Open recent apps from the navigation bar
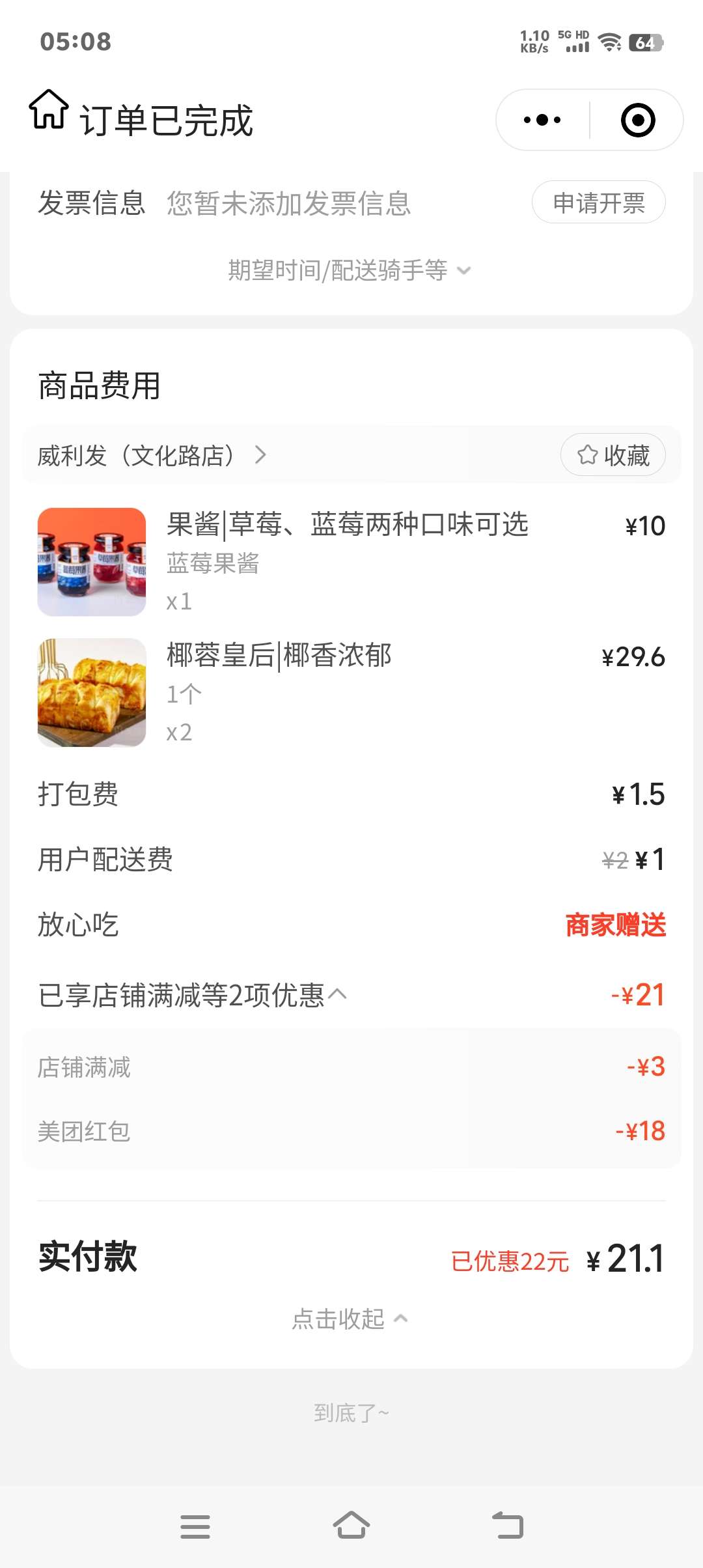 click(195, 1526)
